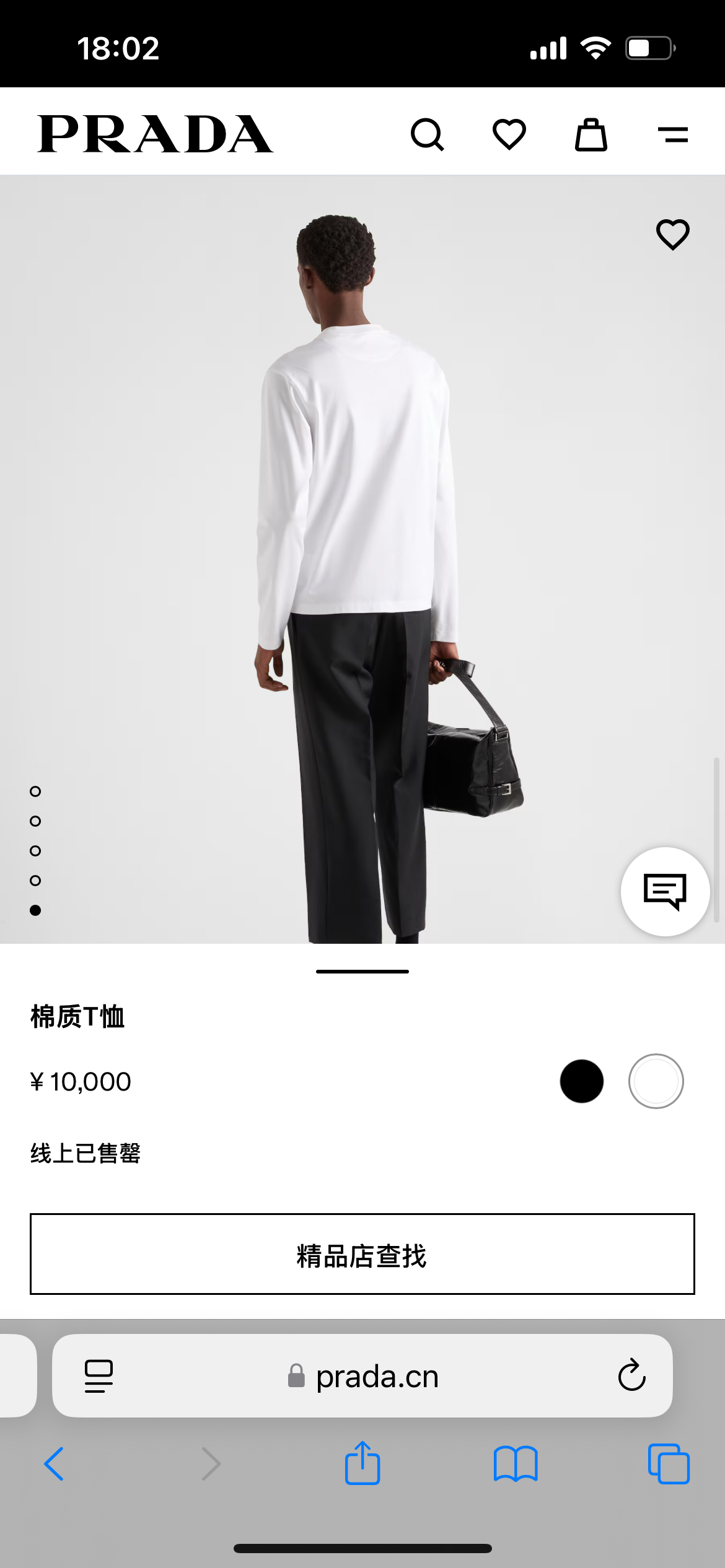Open the shopping bag
The height and width of the screenshot is (1568, 725).
(x=591, y=134)
